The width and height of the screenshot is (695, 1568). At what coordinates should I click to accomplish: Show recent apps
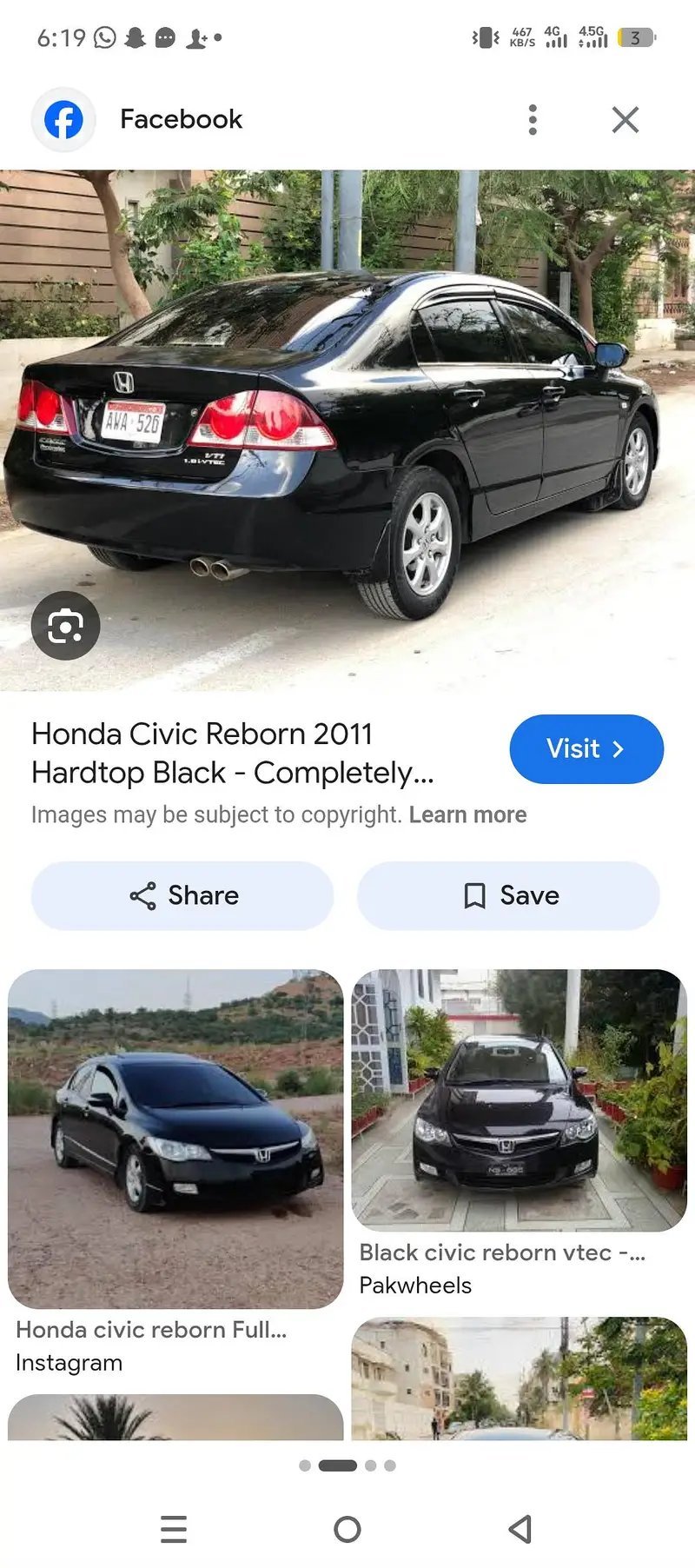click(174, 1529)
